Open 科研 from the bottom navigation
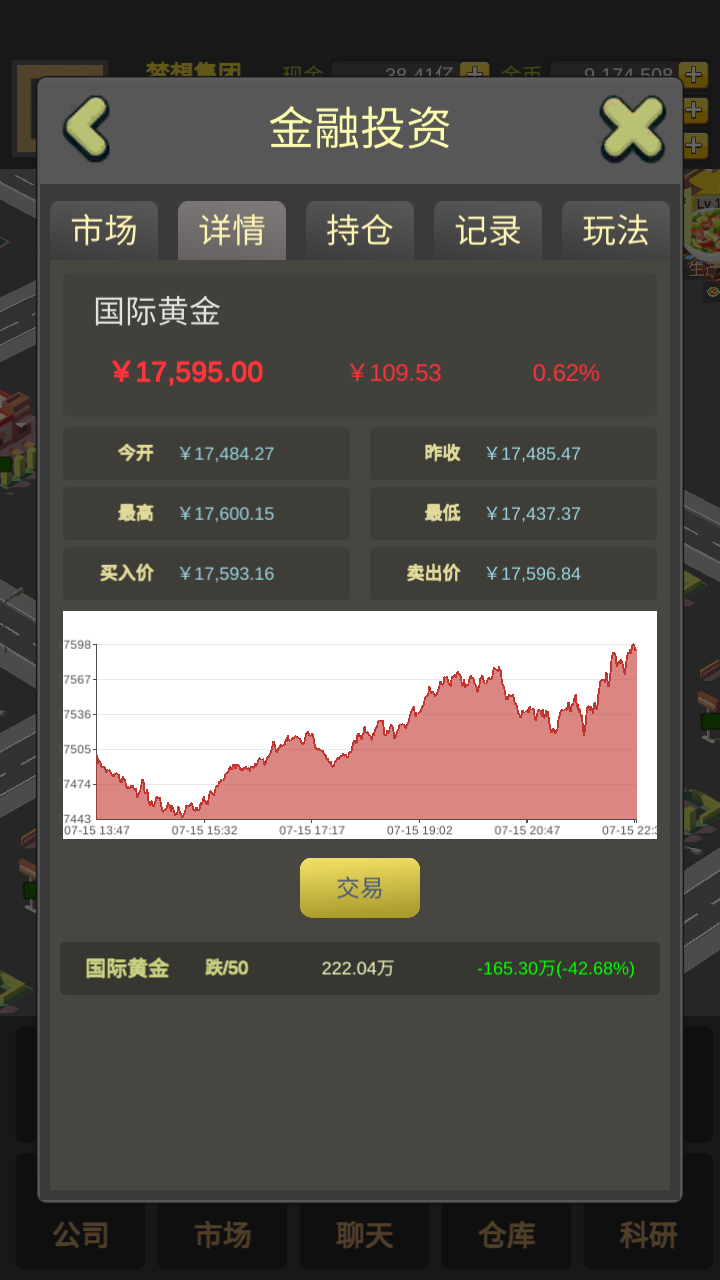The width and height of the screenshot is (720, 1280). [648, 1235]
